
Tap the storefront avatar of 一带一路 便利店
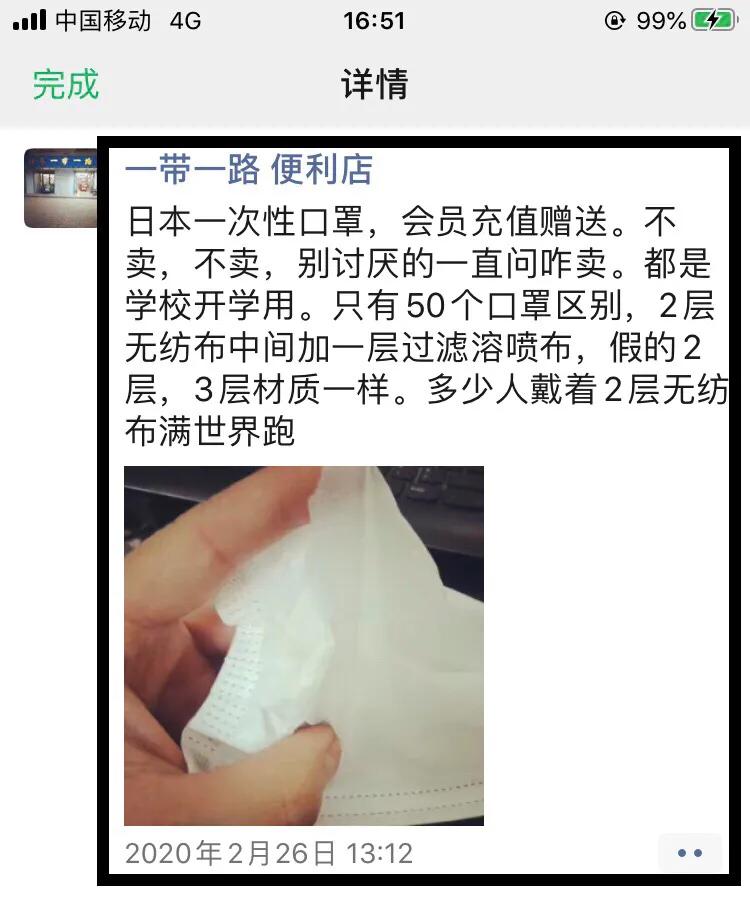click(60, 188)
